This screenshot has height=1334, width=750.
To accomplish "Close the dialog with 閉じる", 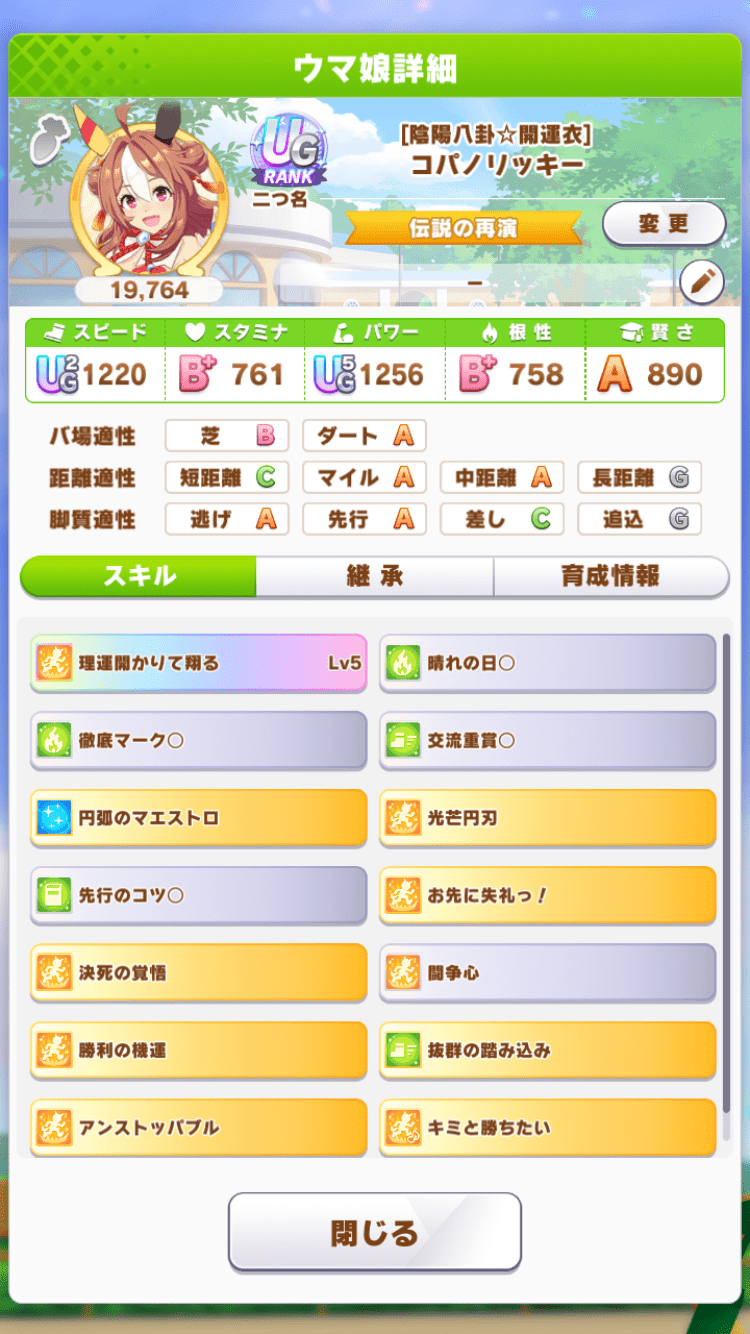I will [374, 1232].
